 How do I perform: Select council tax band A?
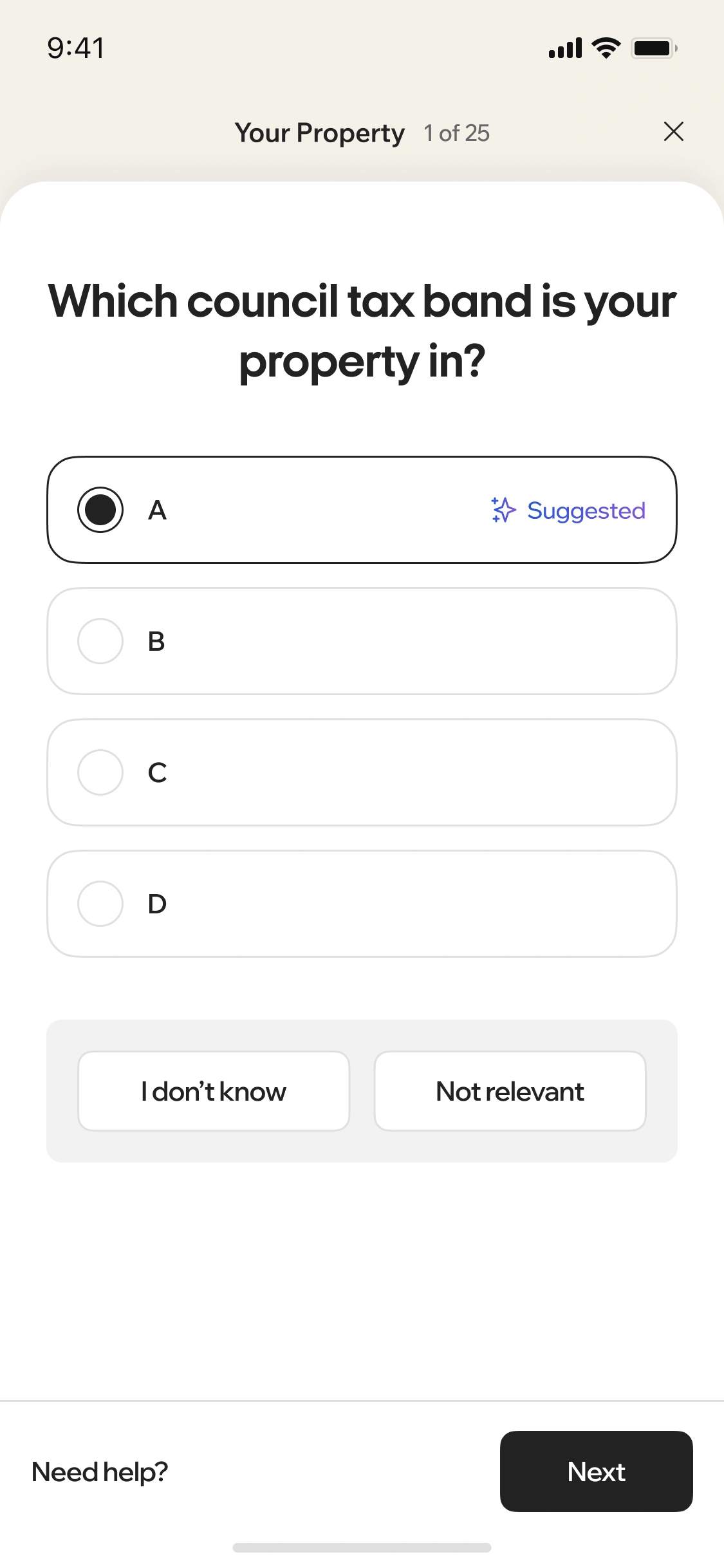(x=362, y=510)
